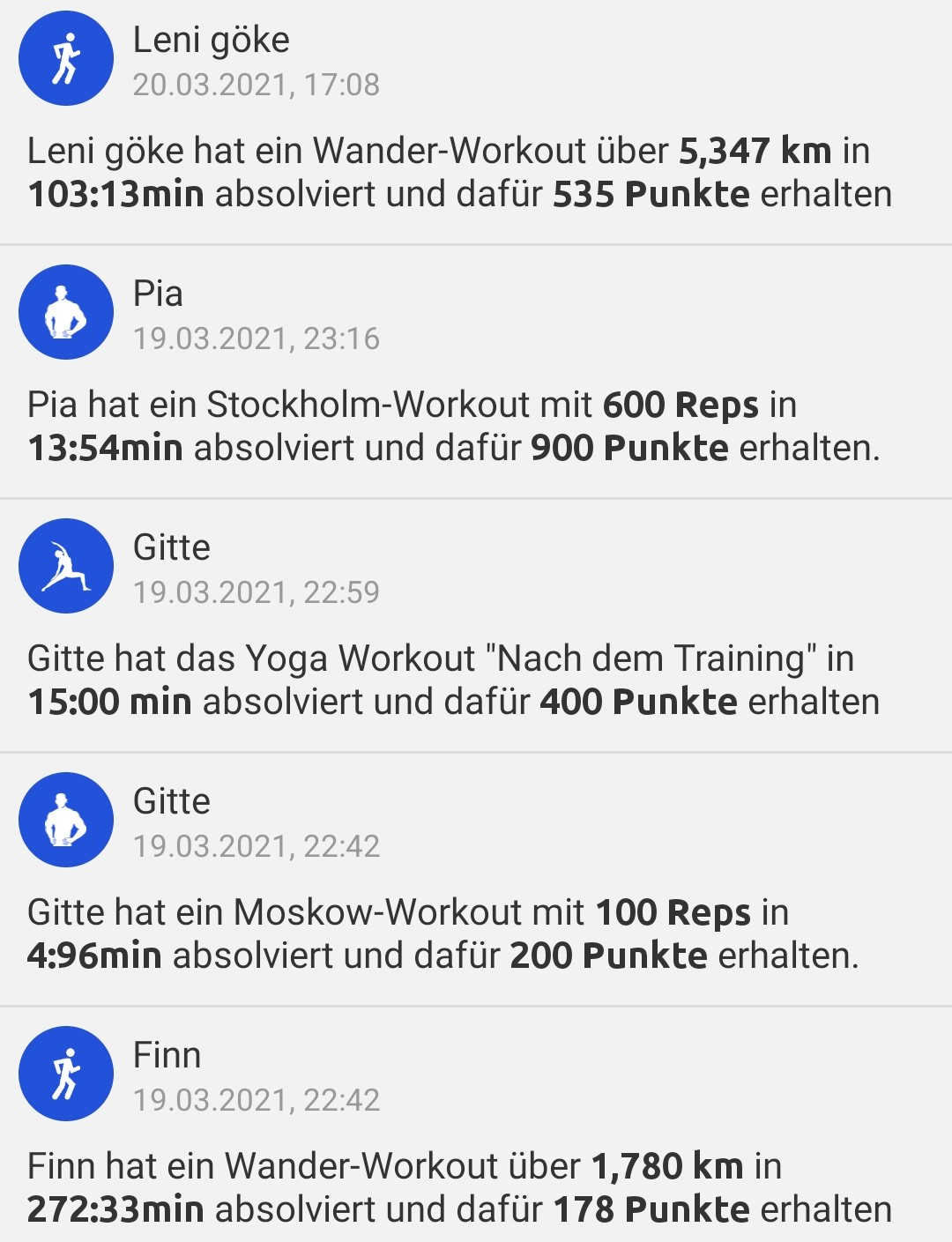This screenshot has width=952, height=1242.
Task: Select Gitte's name on the yoga entry
Action: 171,547
